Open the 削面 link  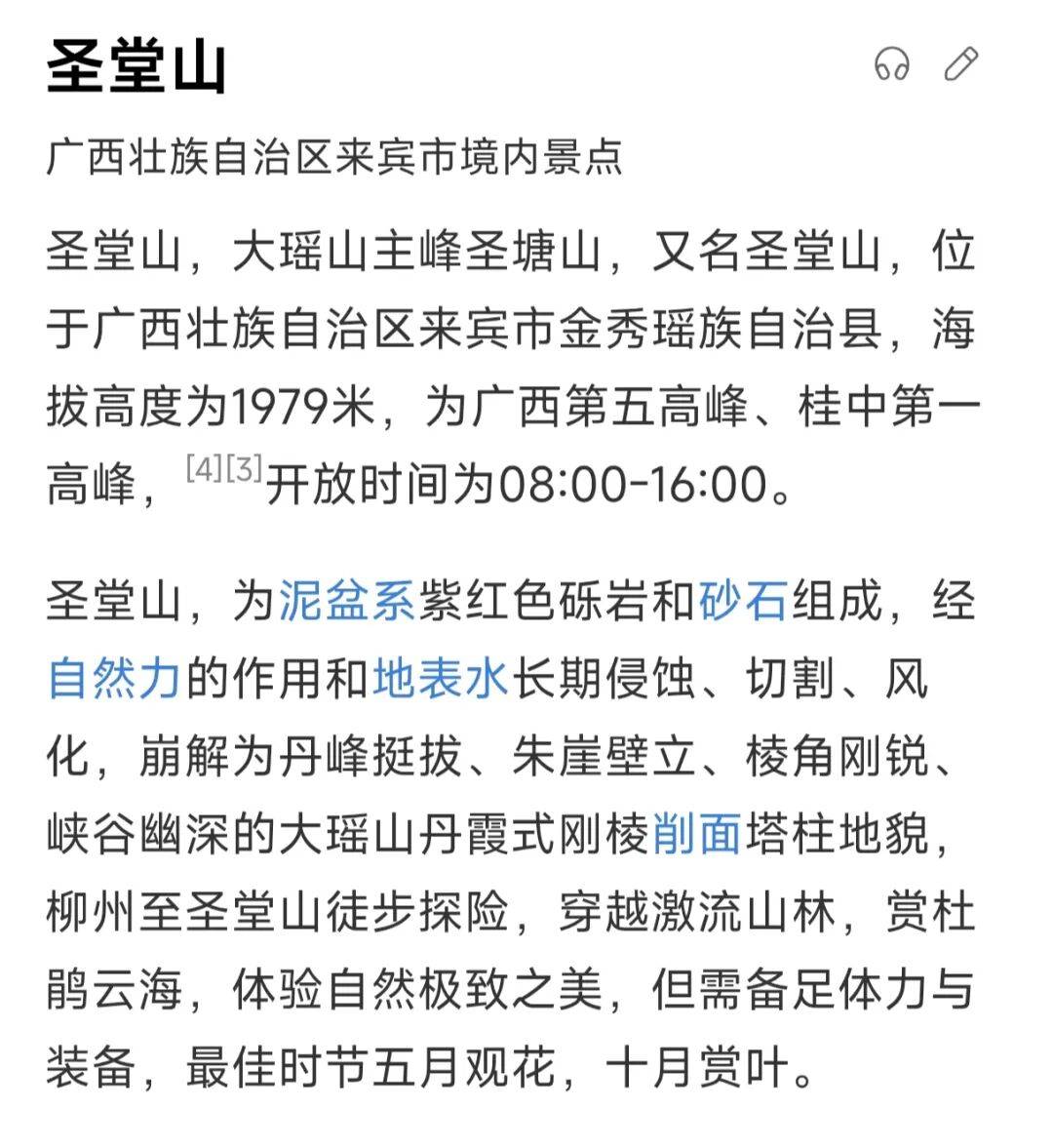(697, 835)
